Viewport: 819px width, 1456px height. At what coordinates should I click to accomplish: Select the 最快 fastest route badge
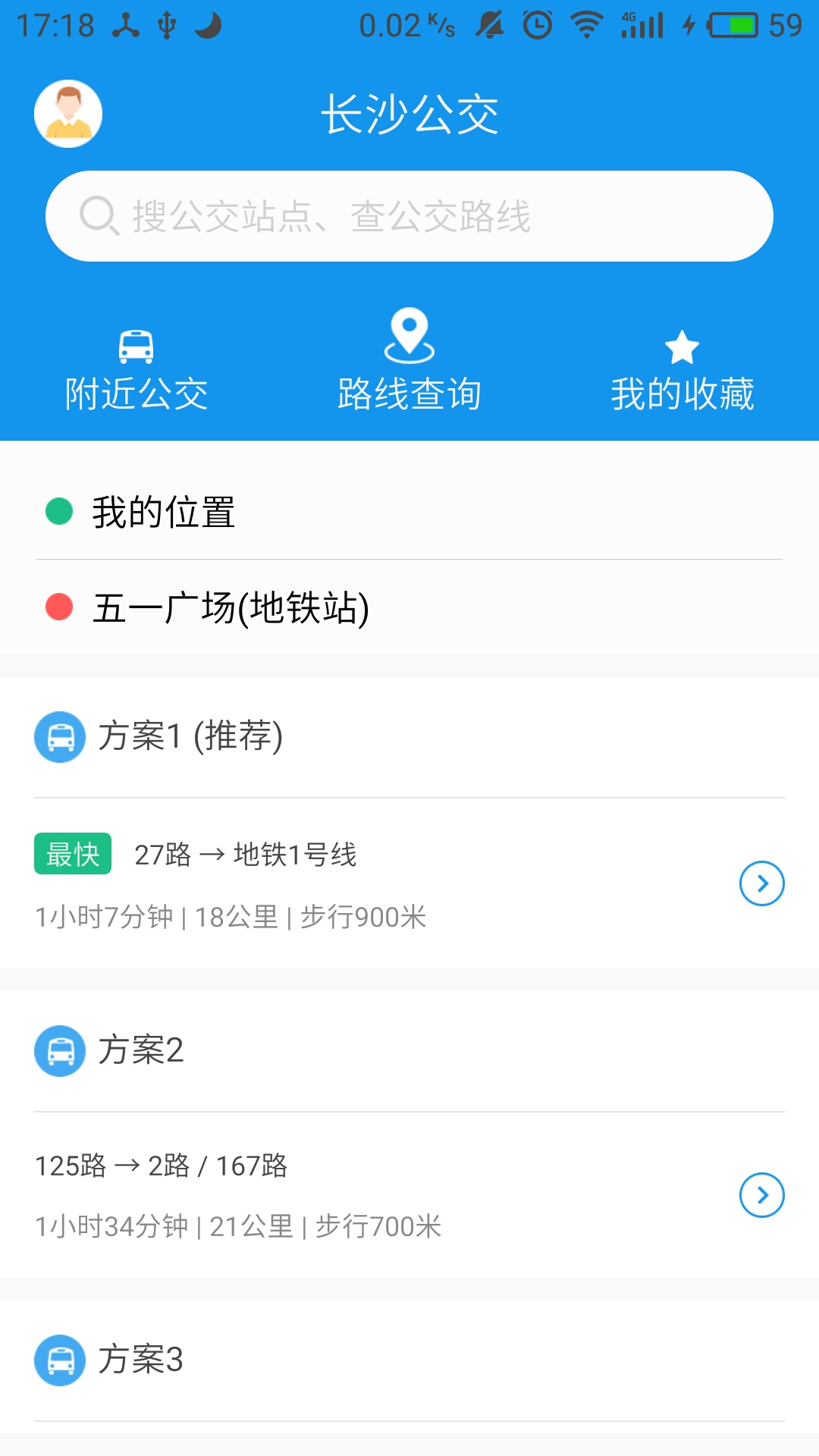72,854
